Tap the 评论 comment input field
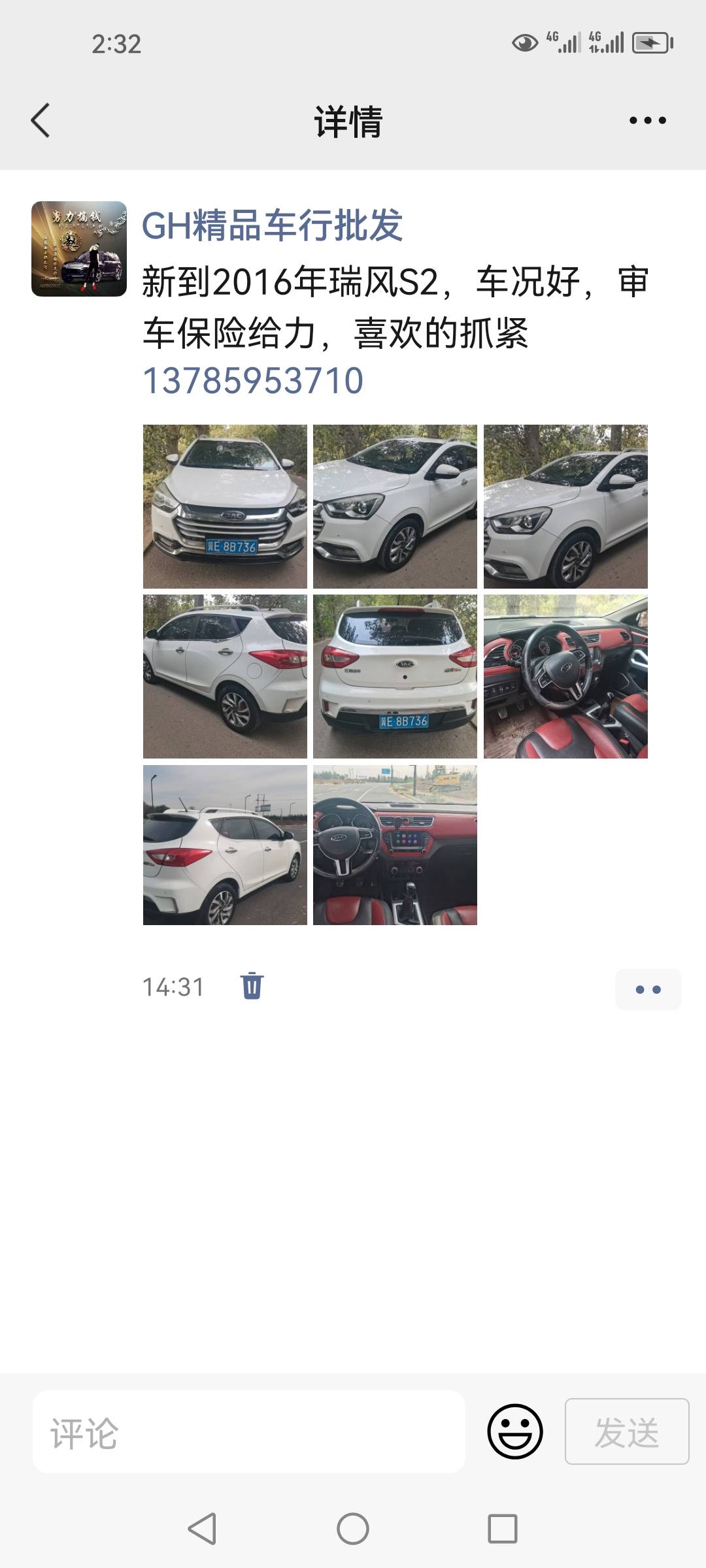 tap(249, 1431)
